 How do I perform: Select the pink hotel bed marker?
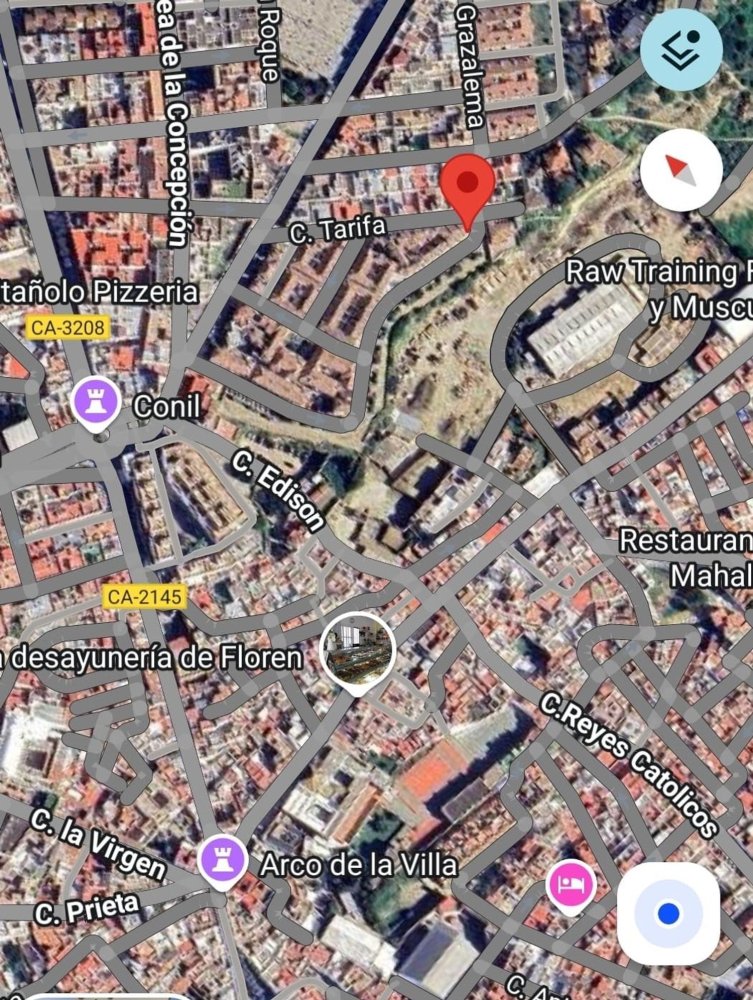(x=571, y=885)
